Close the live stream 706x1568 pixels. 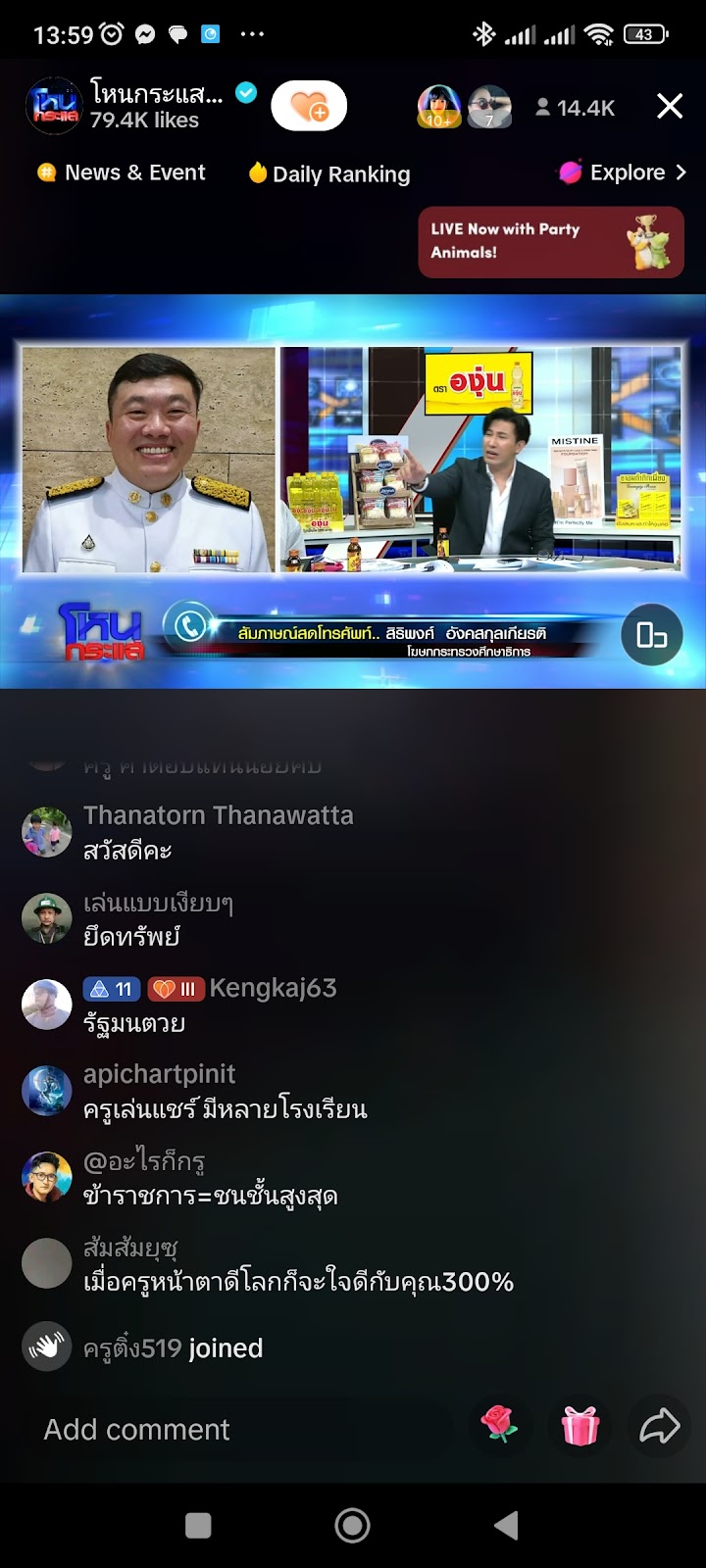click(x=670, y=106)
